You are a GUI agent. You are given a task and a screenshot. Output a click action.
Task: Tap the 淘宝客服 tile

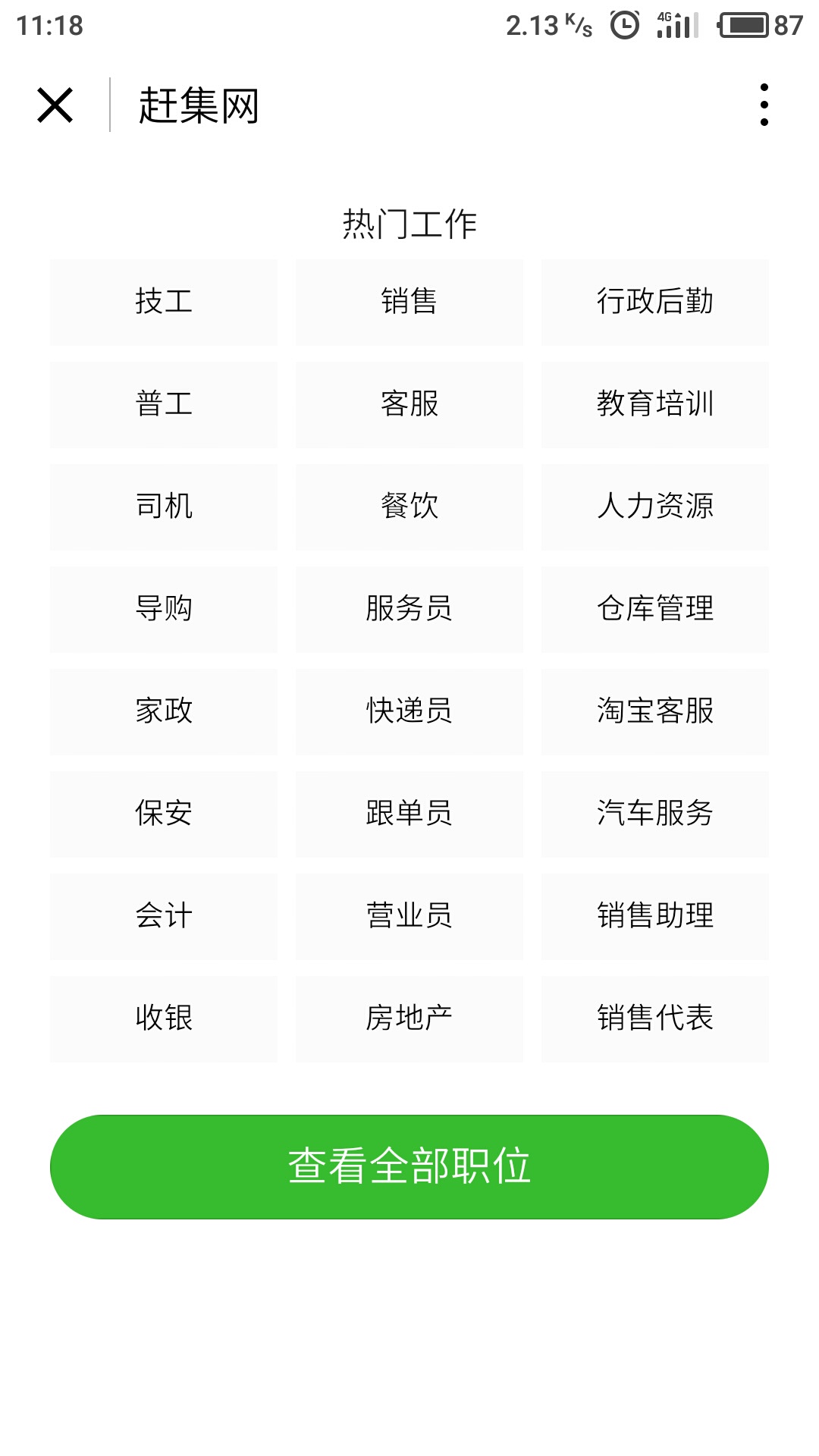click(x=654, y=711)
